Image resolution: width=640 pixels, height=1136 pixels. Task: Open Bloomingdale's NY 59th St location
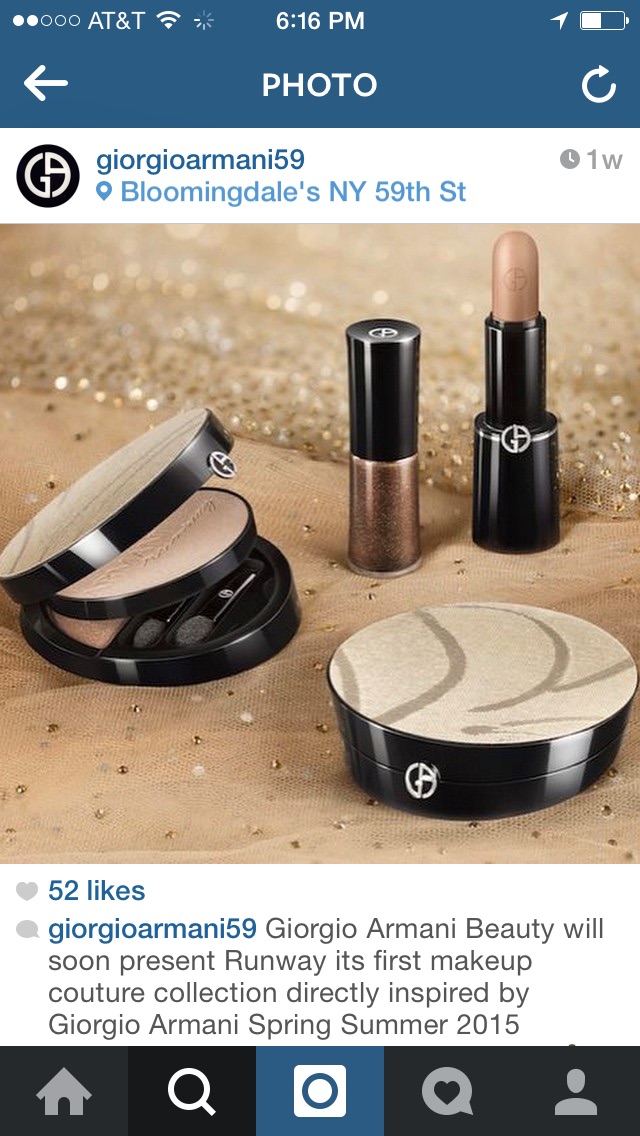click(281, 192)
